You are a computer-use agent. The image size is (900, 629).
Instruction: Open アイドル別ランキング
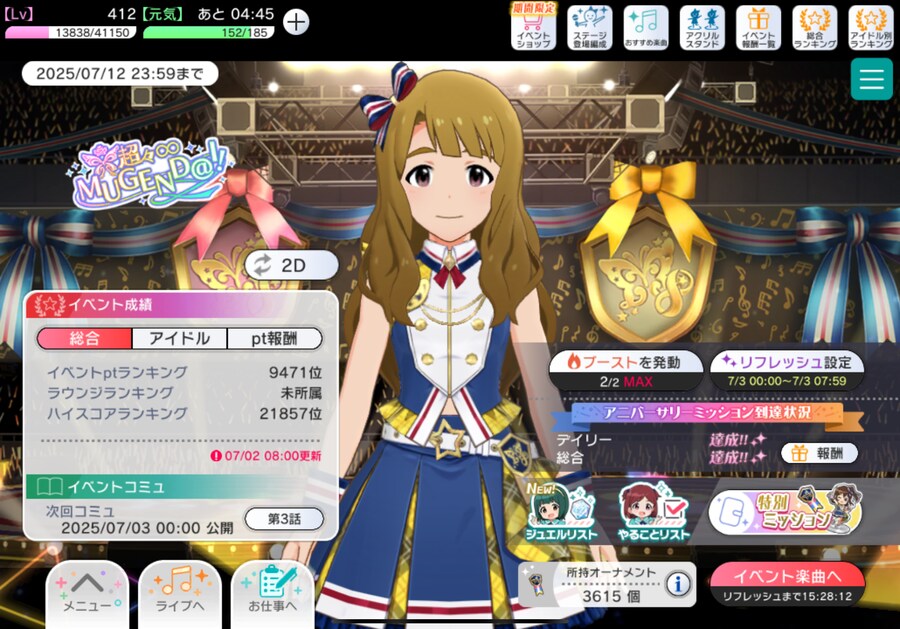(870, 27)
